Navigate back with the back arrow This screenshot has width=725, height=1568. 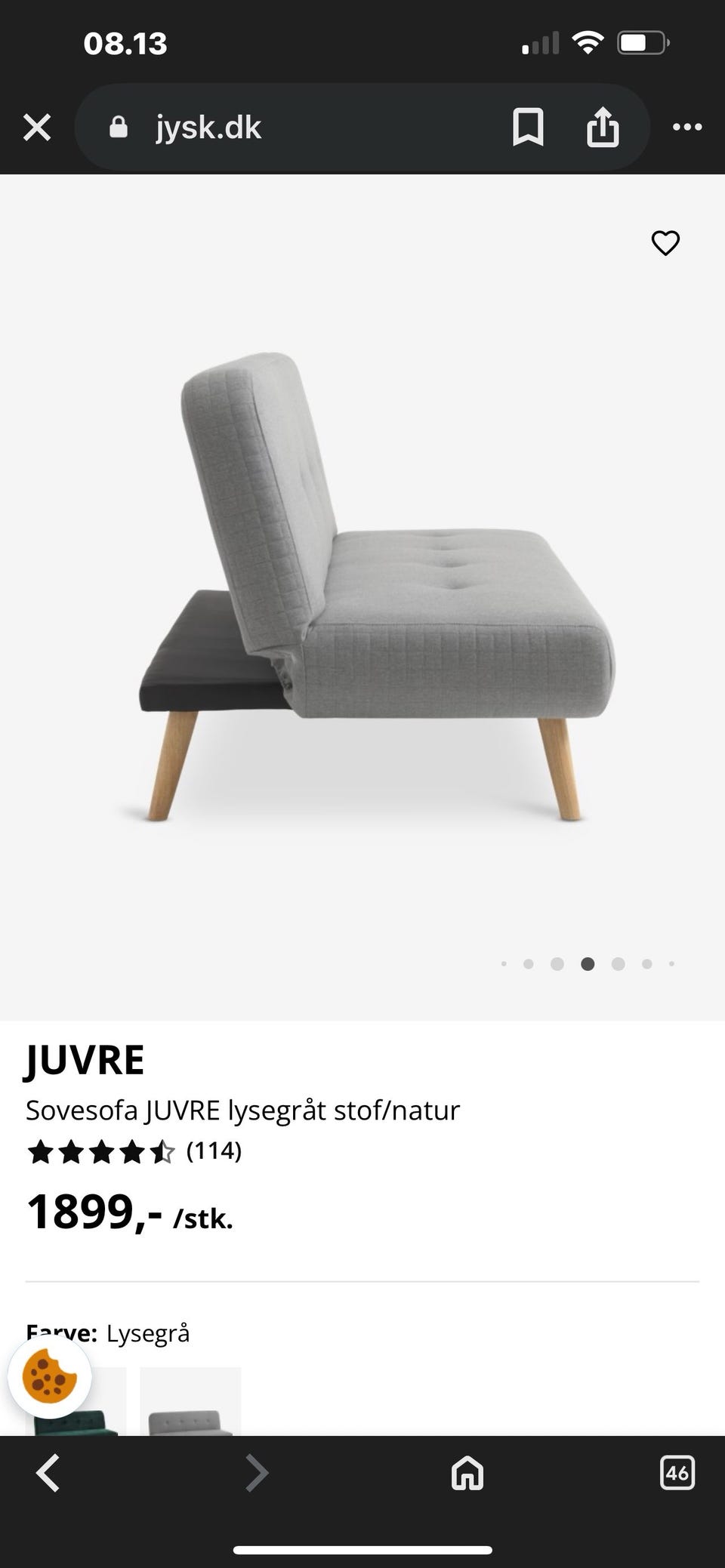[x=48, y=1472]
